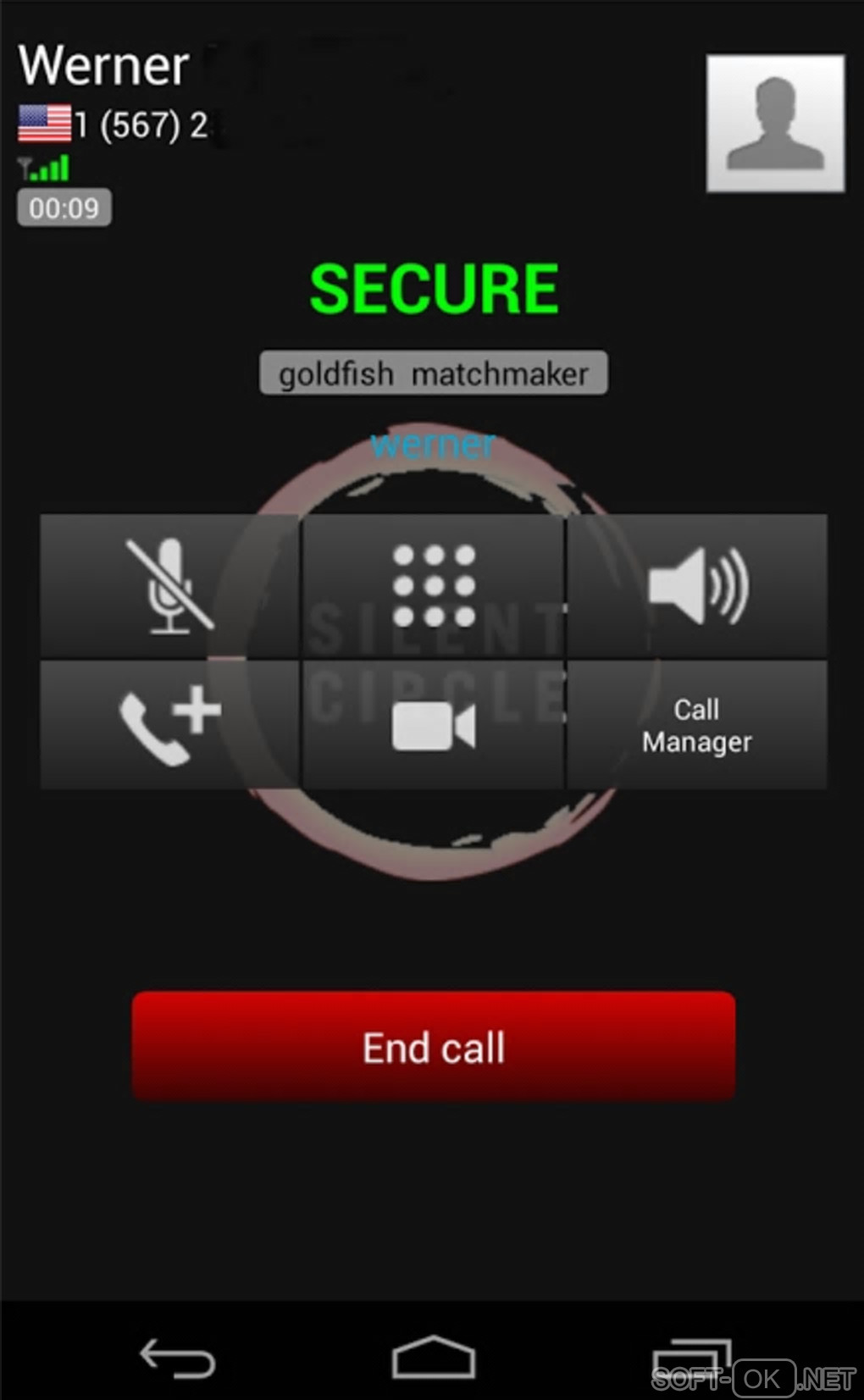Open the dial pad
This screenshot has width=864, height=1400.
click(x=434, y=585)
